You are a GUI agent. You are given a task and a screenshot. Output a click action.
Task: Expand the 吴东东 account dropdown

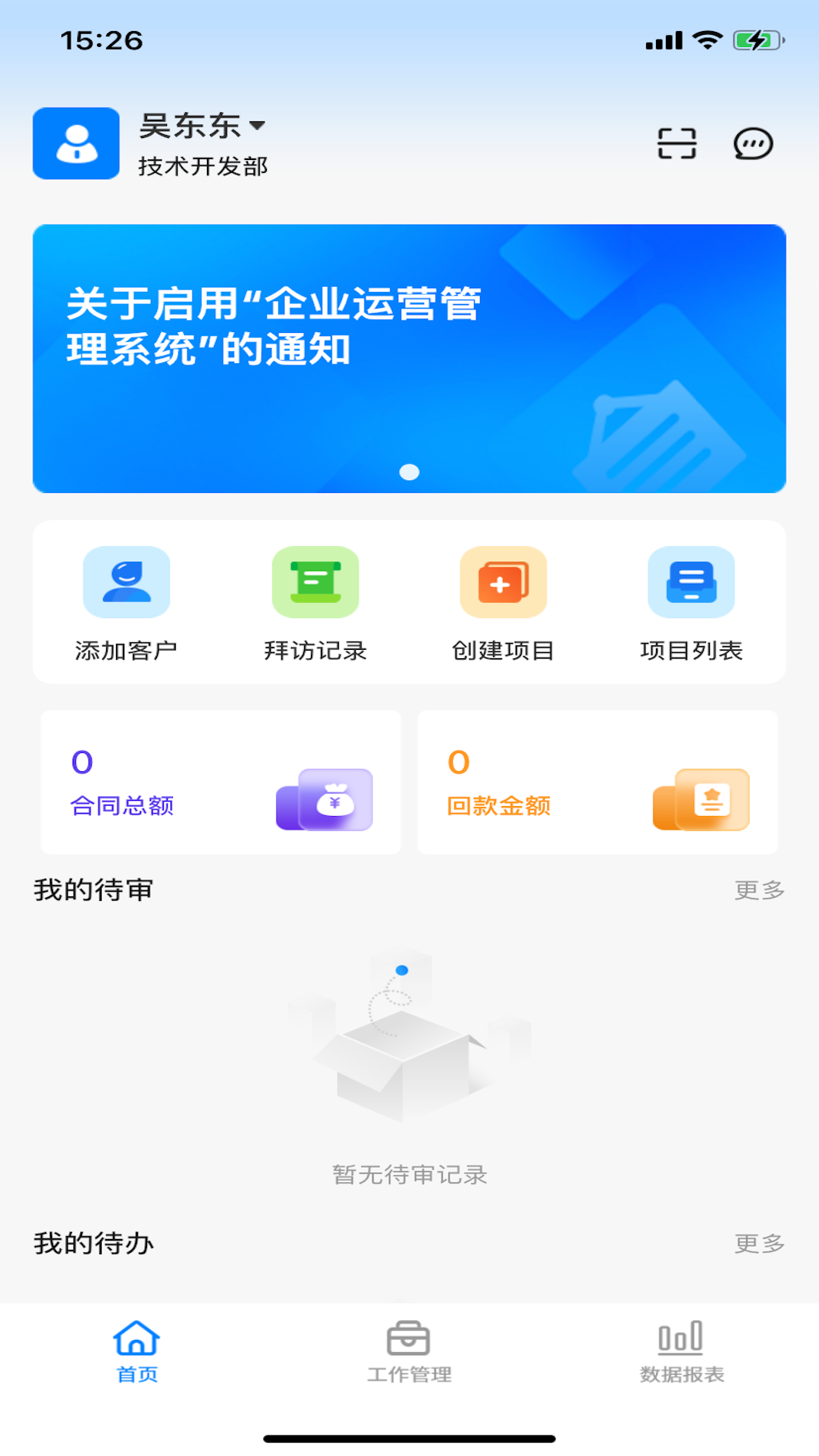coord(203,126)
